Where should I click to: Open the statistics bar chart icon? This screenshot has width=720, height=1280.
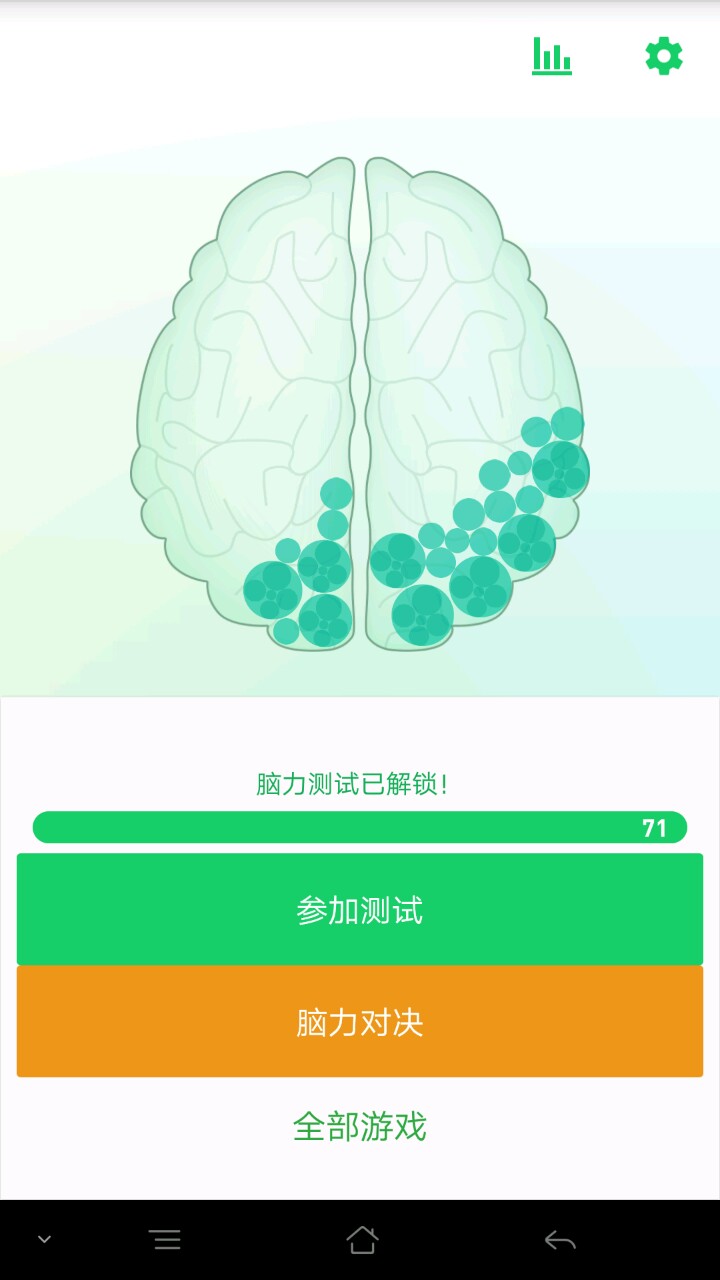[x=551, y=56]
